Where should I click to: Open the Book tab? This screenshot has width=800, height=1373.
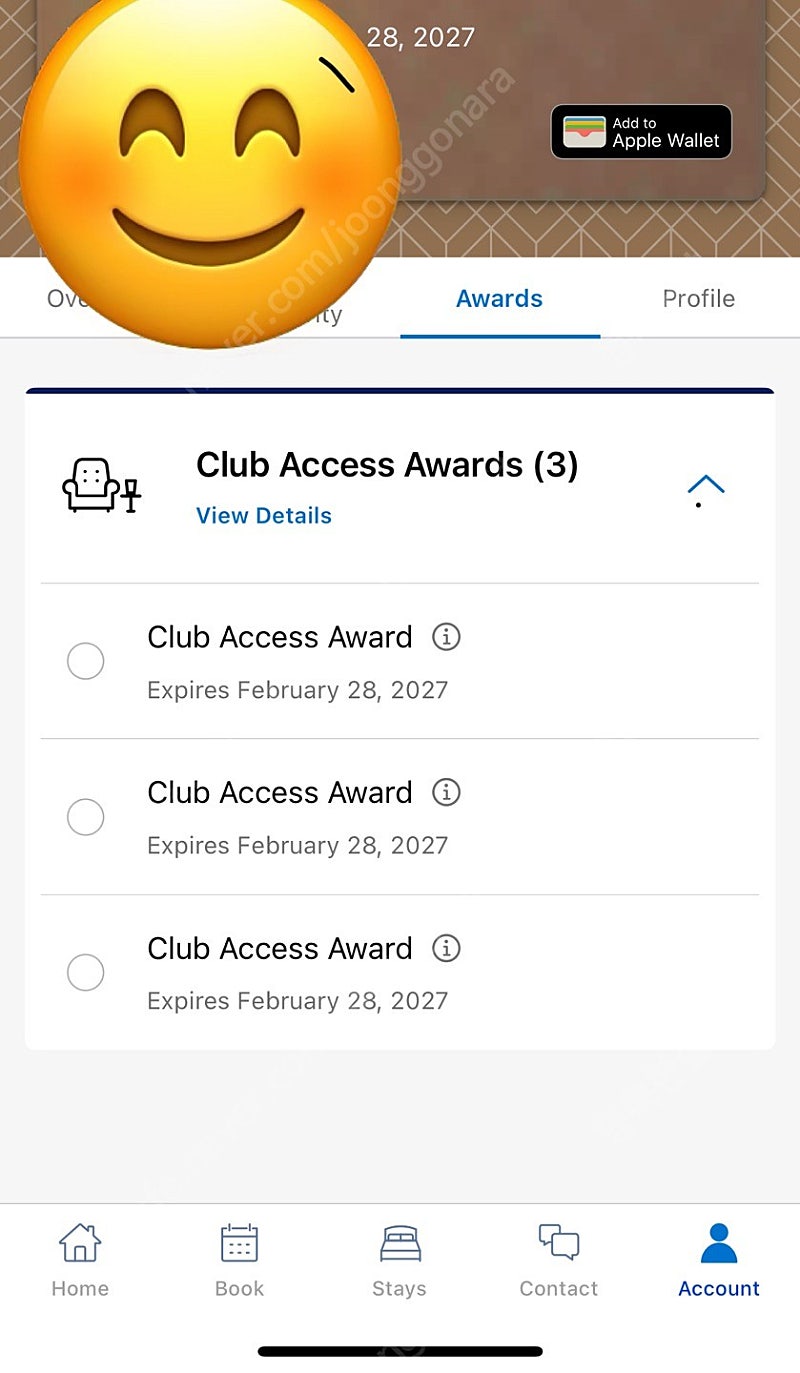(x=240, y=1260)
